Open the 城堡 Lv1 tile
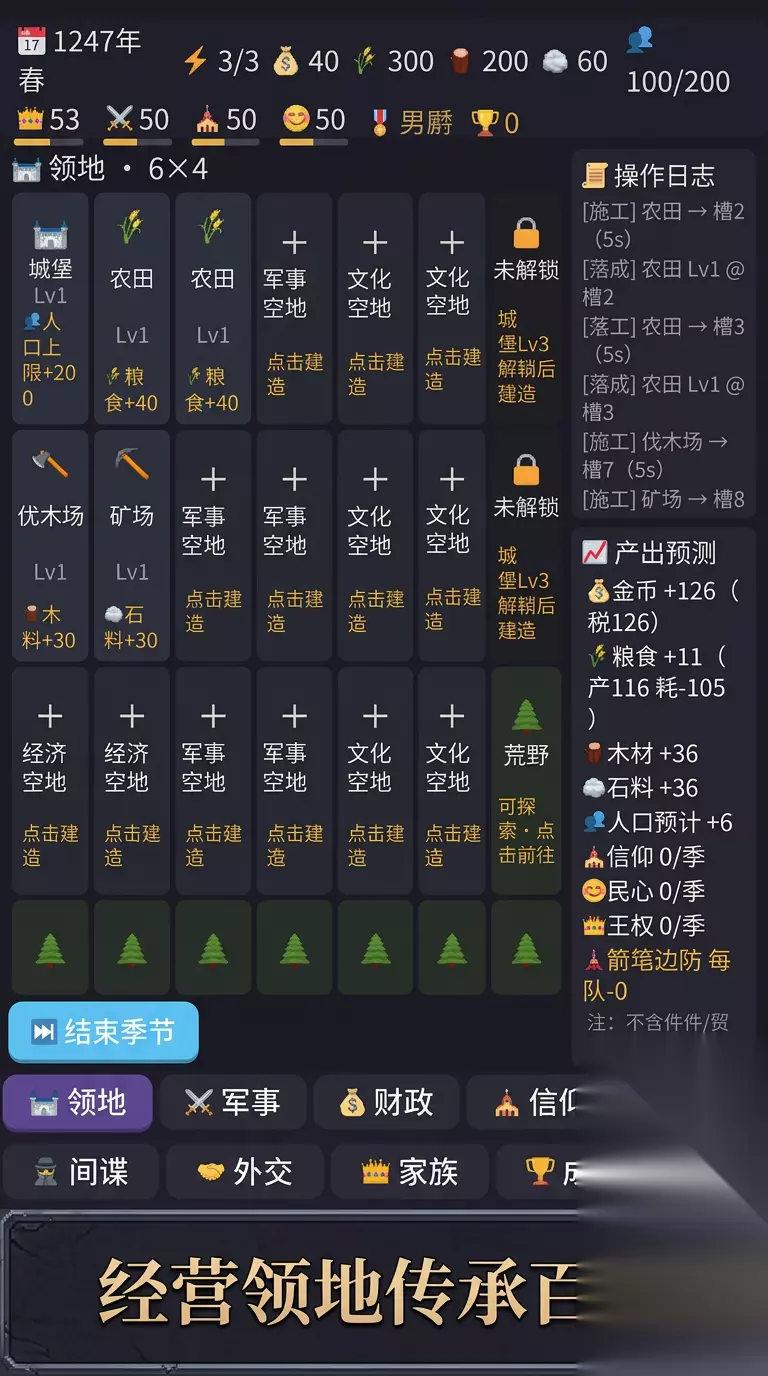The image size is (768, 1376). (x=50, y=309)
